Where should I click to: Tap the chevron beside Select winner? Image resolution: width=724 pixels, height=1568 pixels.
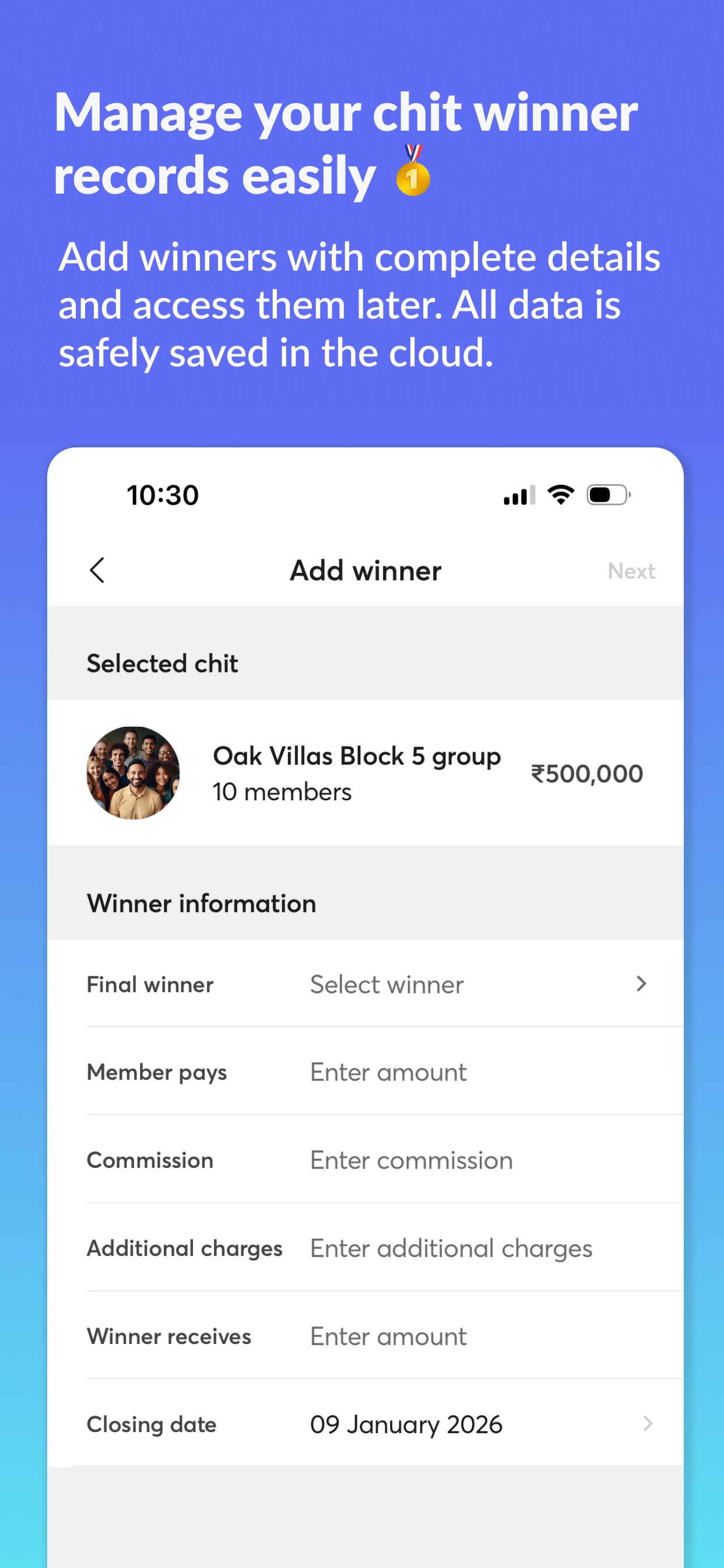point(641,984)
